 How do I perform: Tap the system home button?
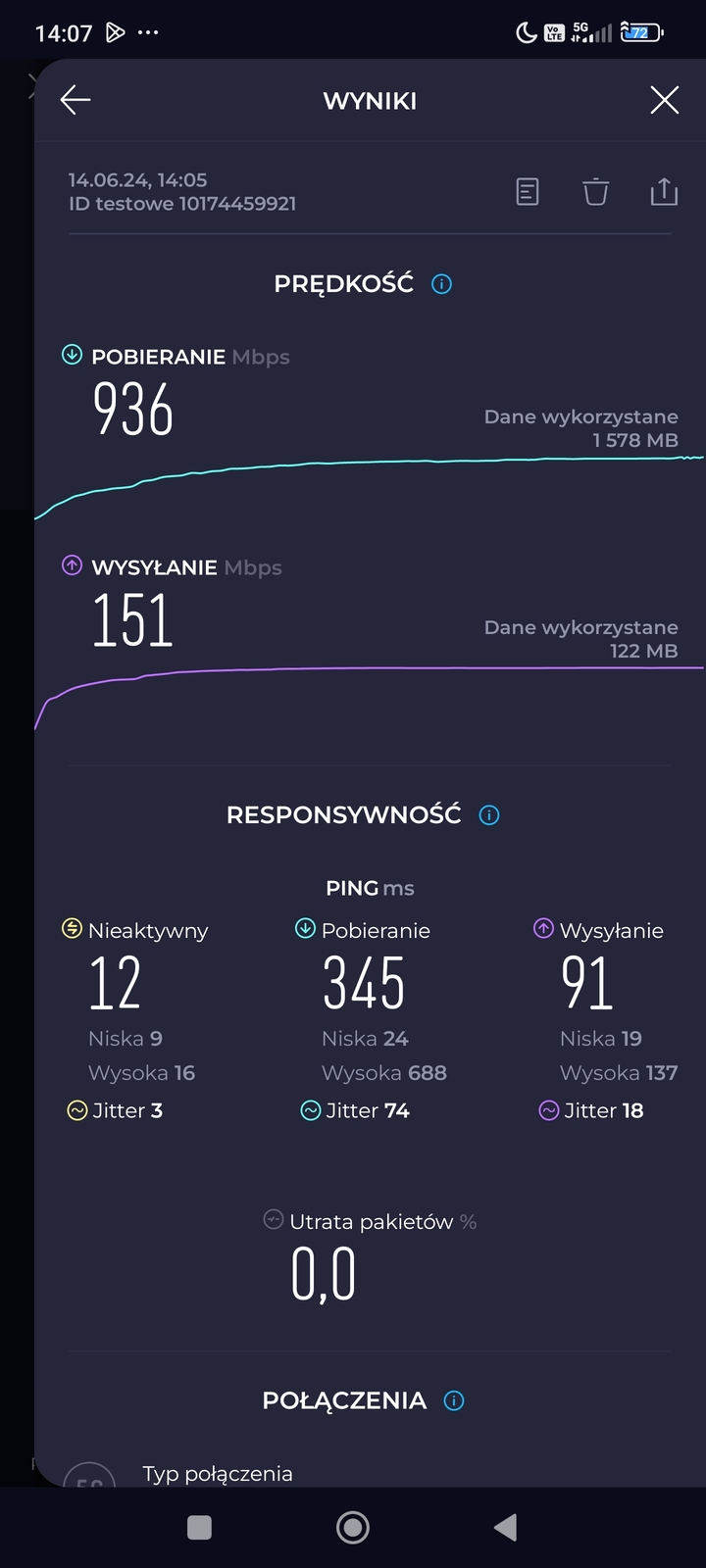(x=353, y=1527)
